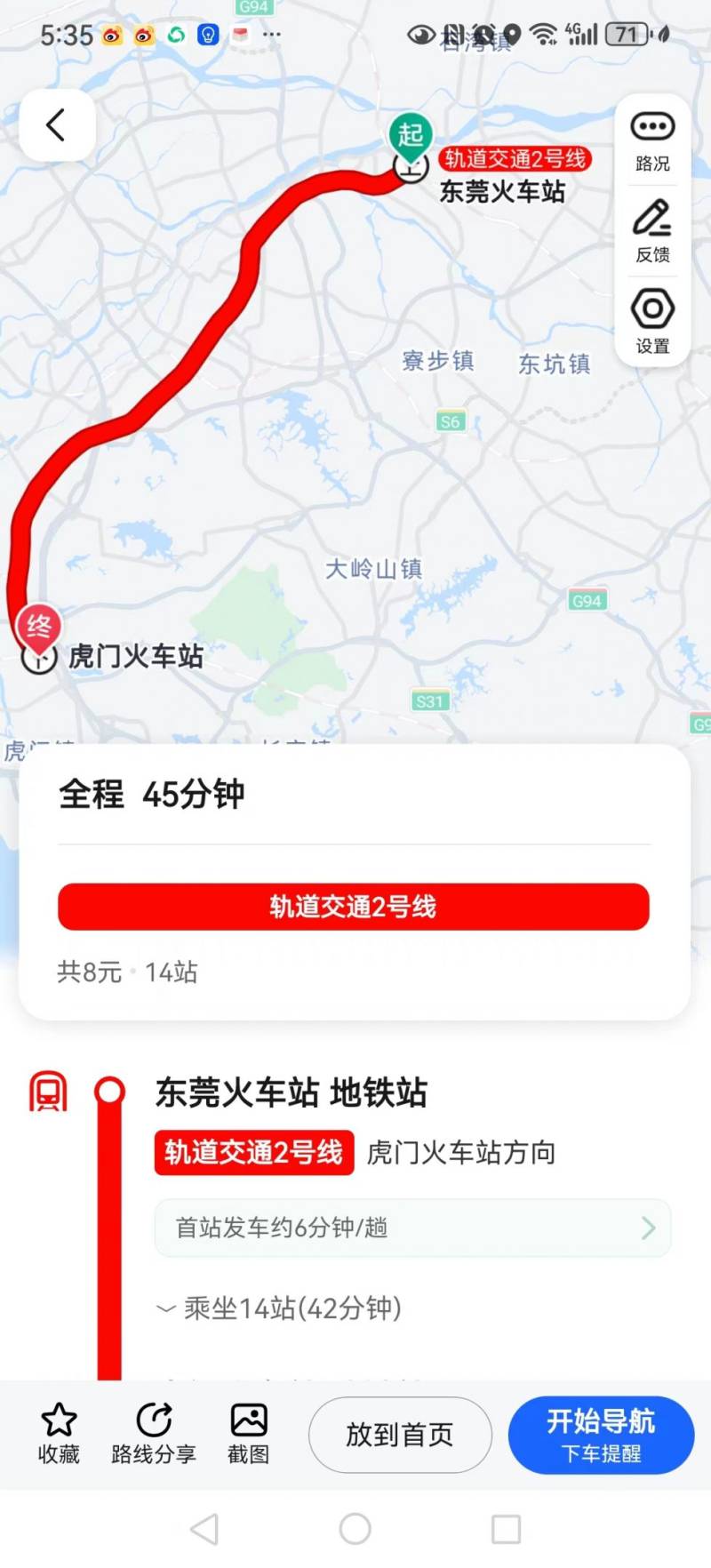Go to the system home screen
Screen dimensions: 711x1568
coord(355,1530)
